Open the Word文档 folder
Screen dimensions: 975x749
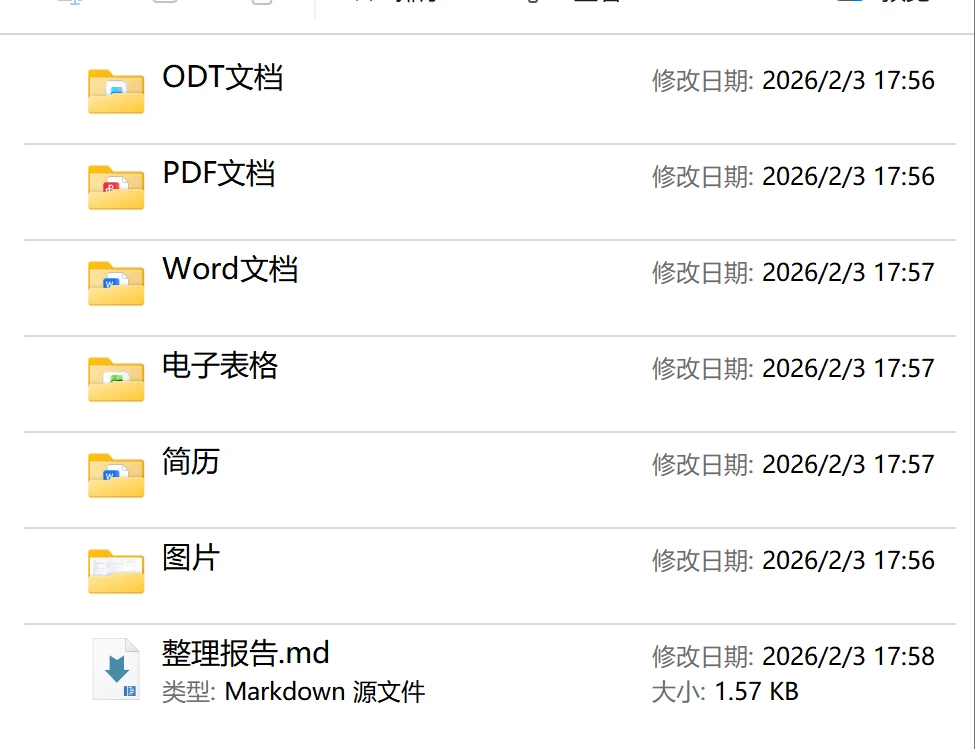point(230,271)
